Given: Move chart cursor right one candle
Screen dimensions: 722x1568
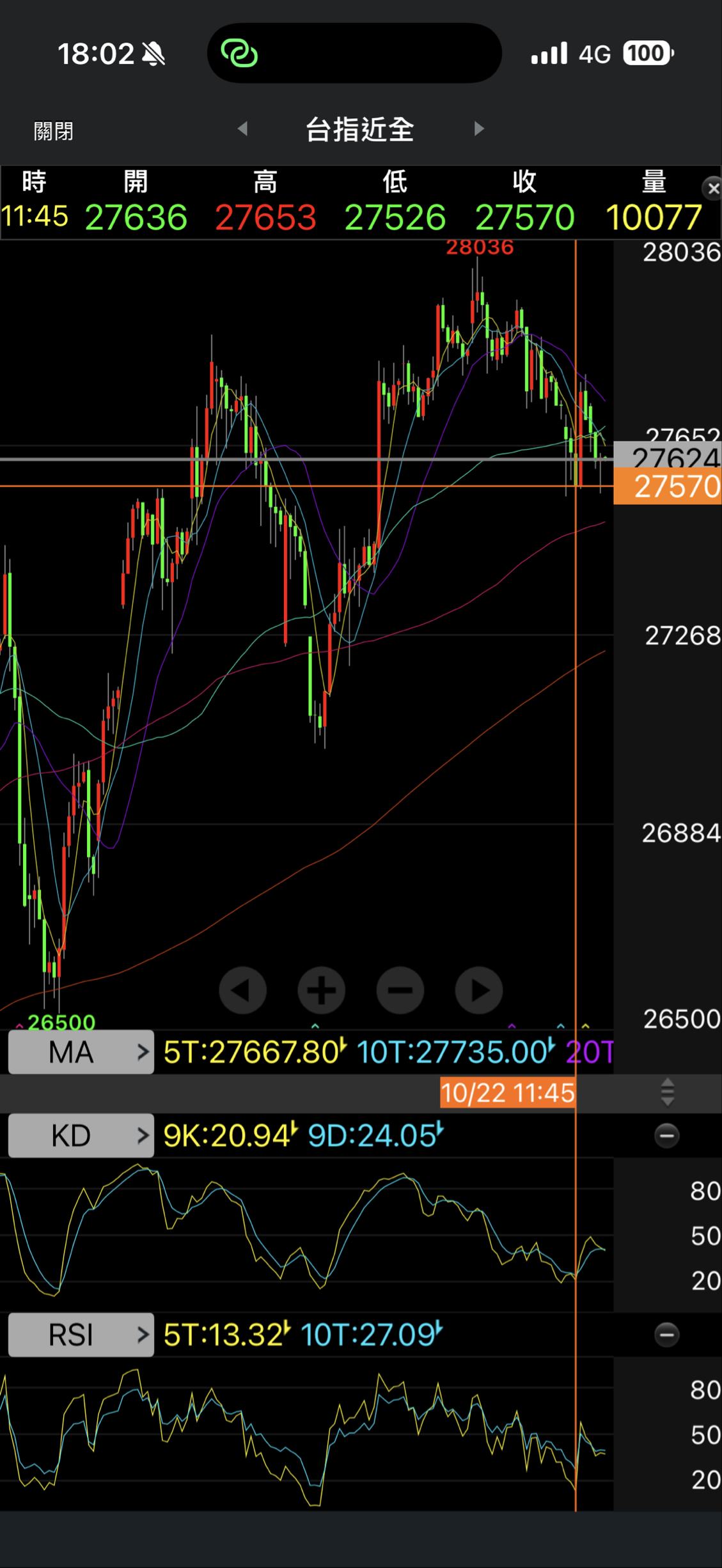Looking at the screenshot, I should [x=479, y=990].
